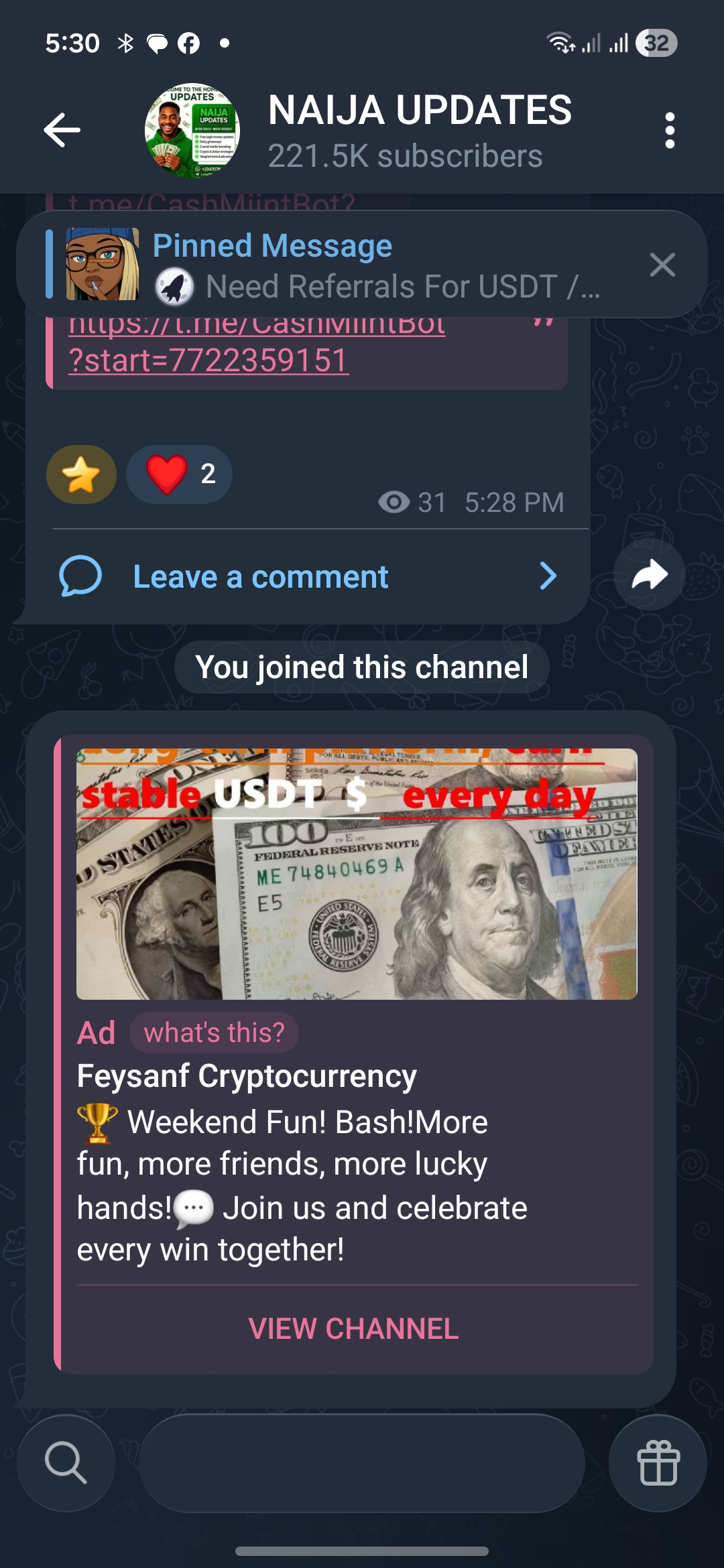Tap "what's this?" next to Ad label

214,1033
